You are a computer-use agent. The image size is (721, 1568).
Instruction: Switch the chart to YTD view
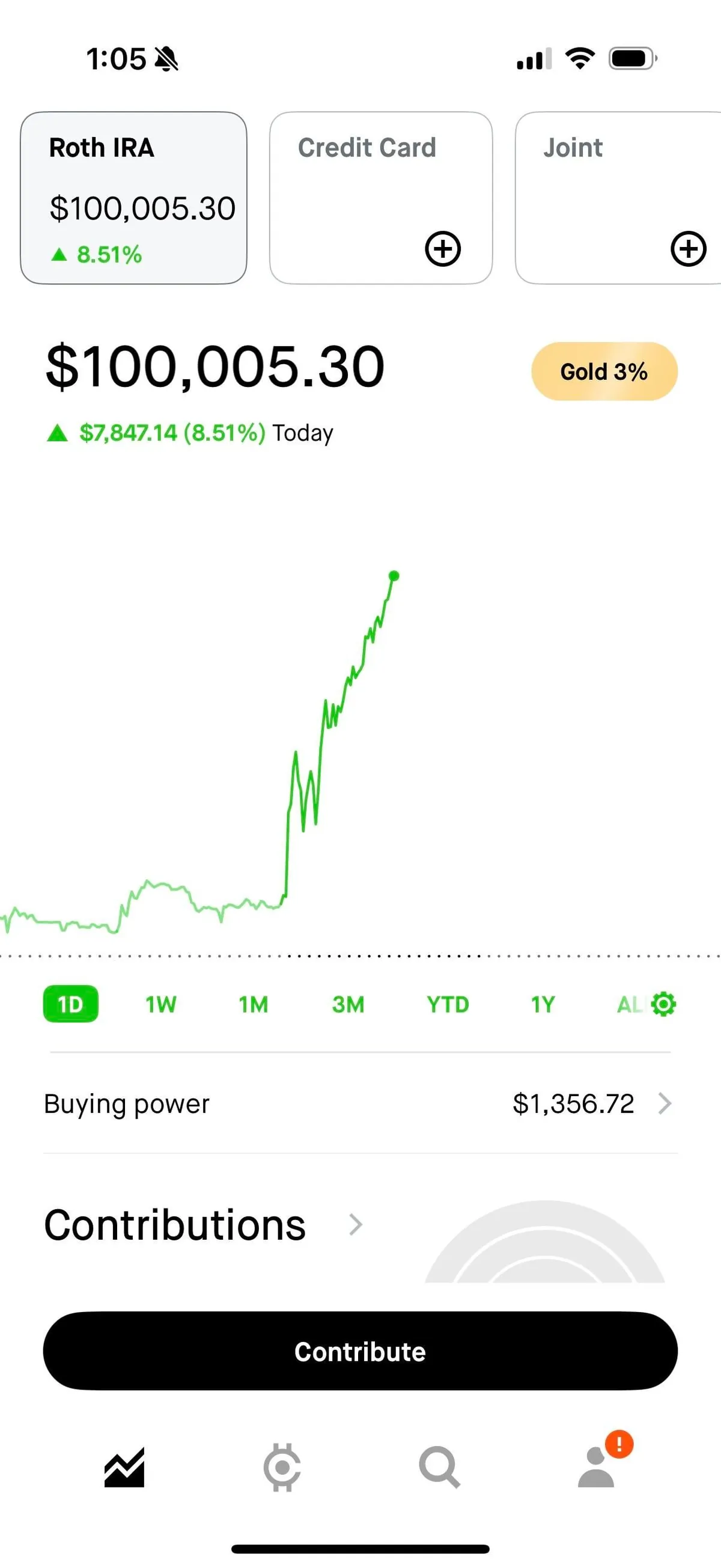click(447, 1004)
